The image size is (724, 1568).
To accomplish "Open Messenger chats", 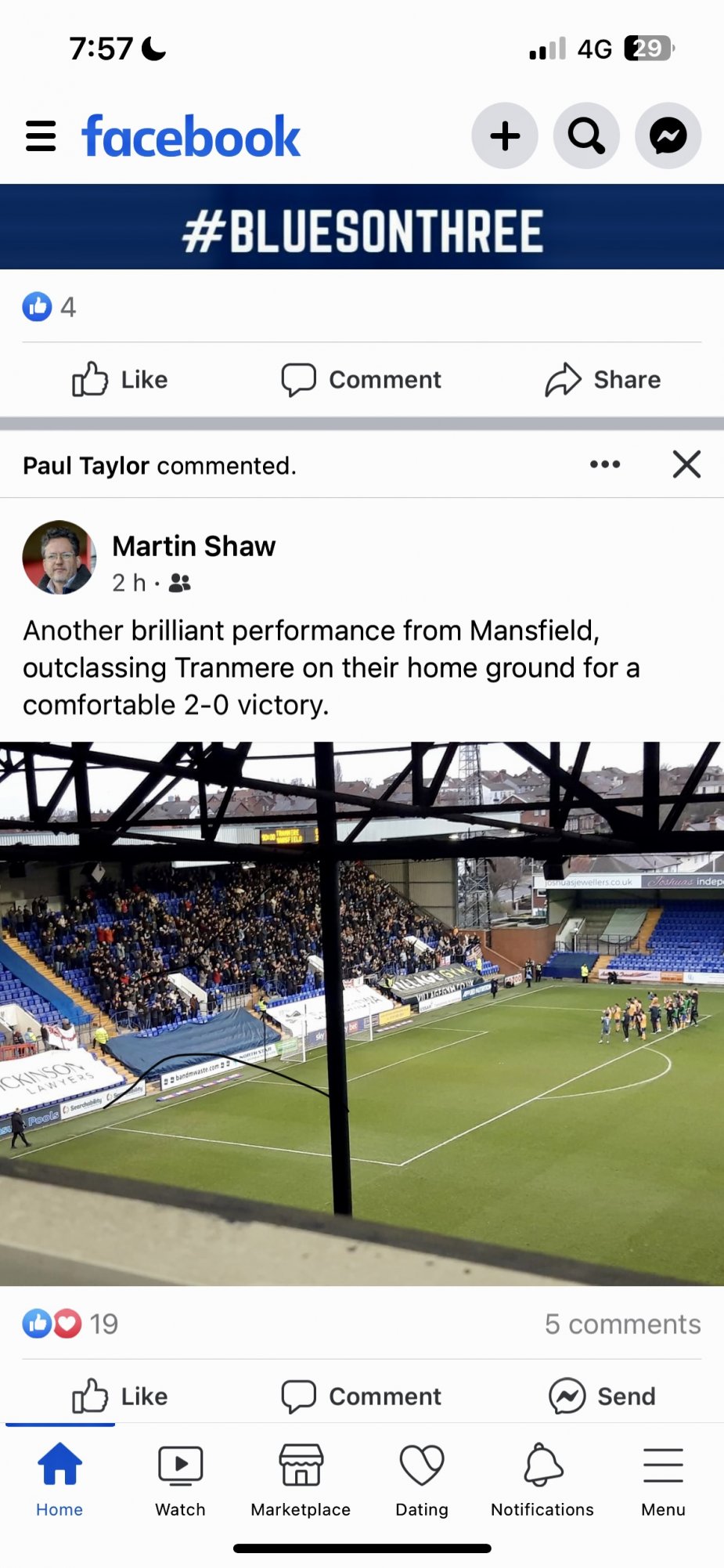I will click(668, 135).
